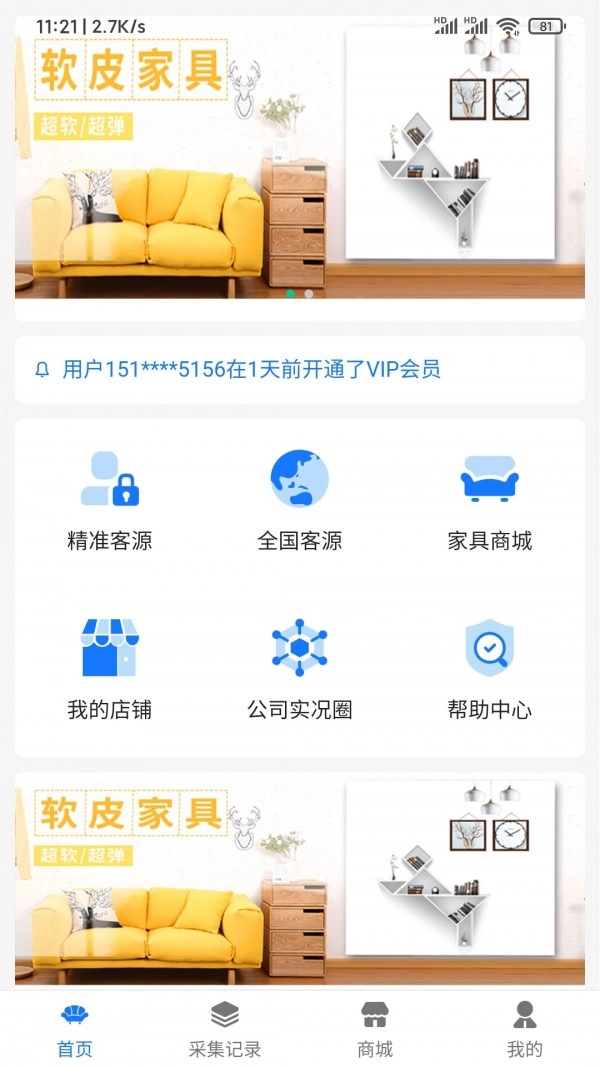600x1067 pixels.
Task: Open the top 软皮家具 carousel banner
Action: click(x=299, y=160)
